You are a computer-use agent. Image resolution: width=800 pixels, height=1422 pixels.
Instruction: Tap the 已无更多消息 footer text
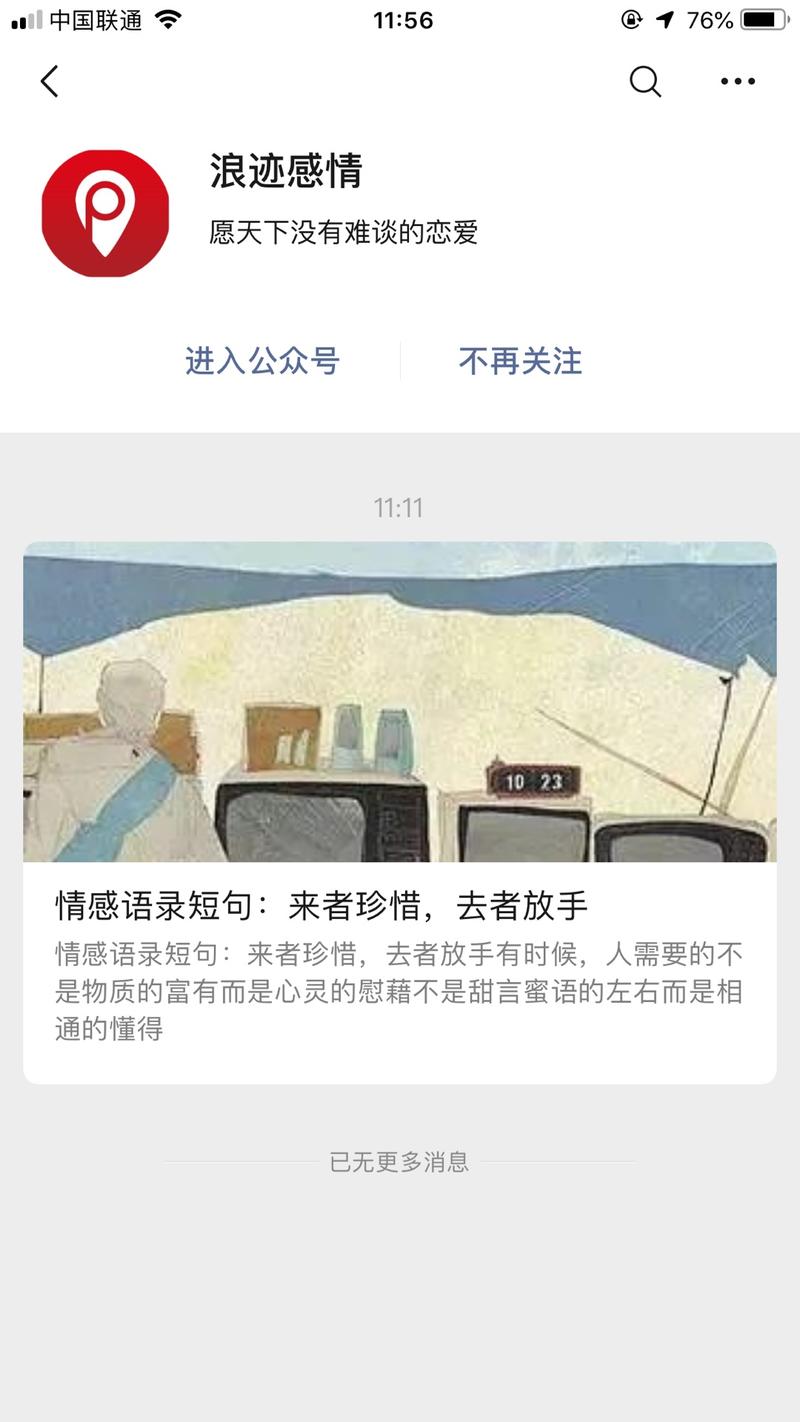[399, 1162]
